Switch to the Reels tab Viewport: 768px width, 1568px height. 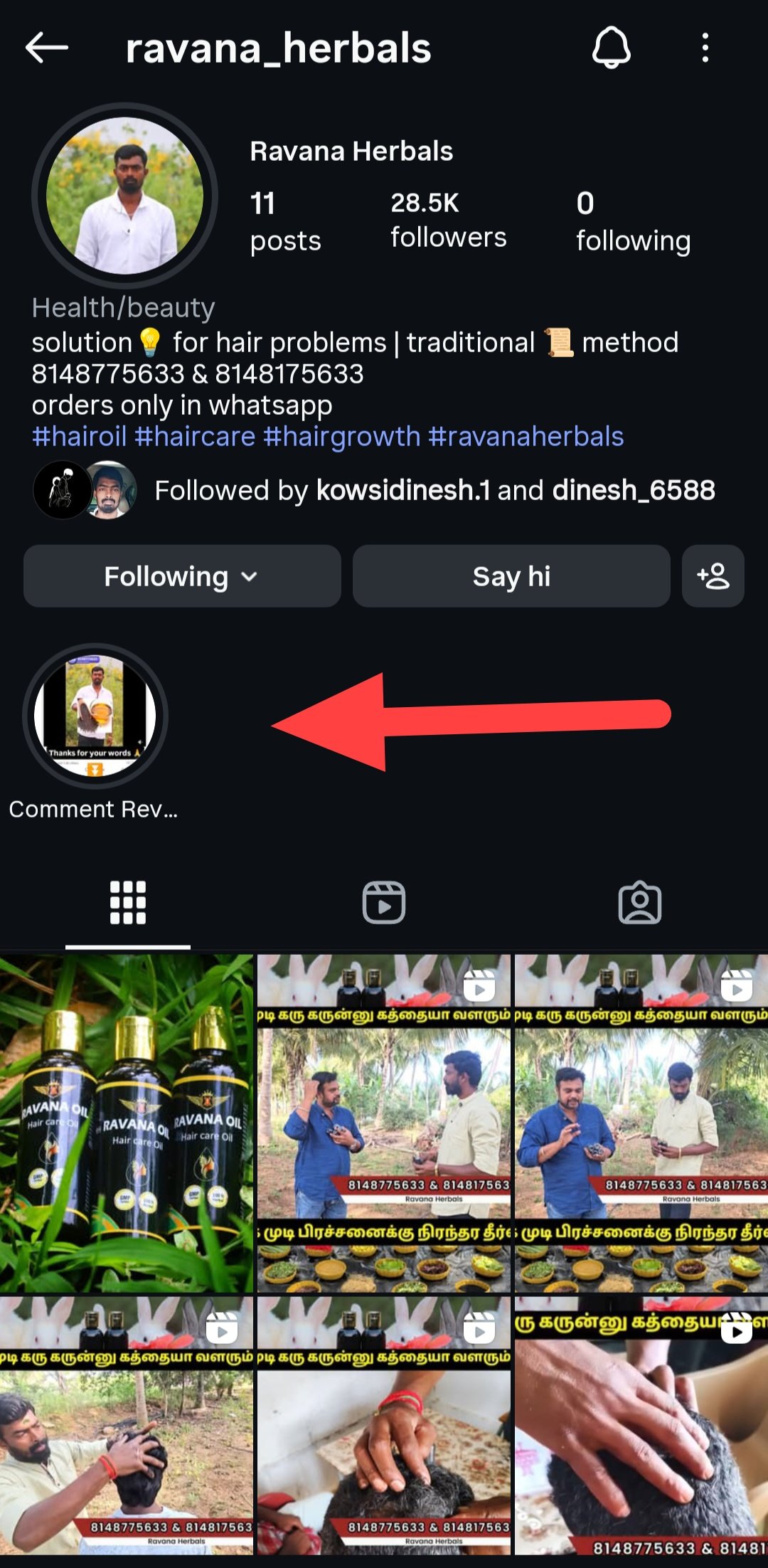pyautogui.click(x=384, y=903)
